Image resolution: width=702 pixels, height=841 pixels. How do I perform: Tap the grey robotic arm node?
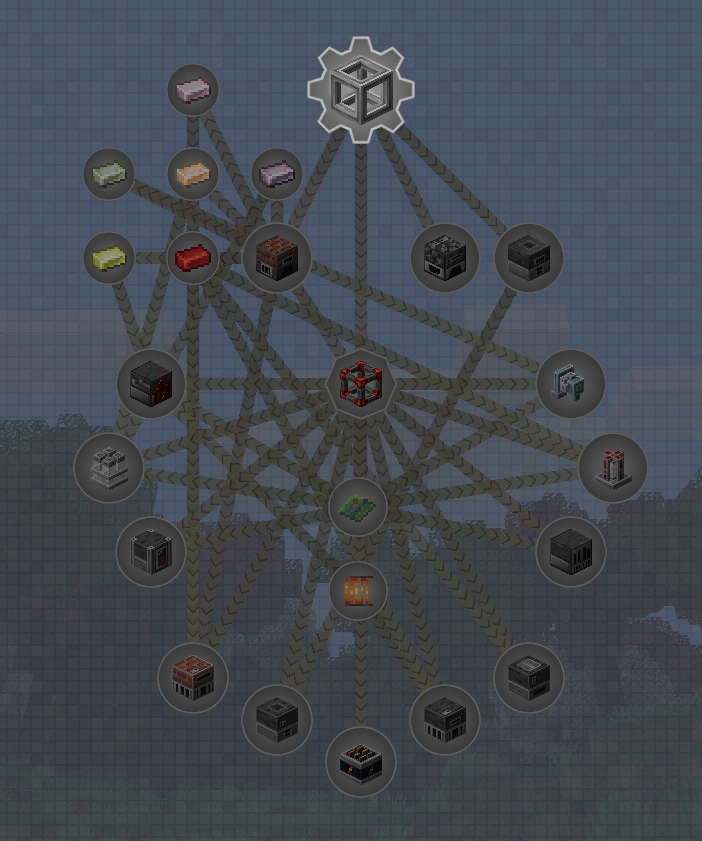click(571, 383)
